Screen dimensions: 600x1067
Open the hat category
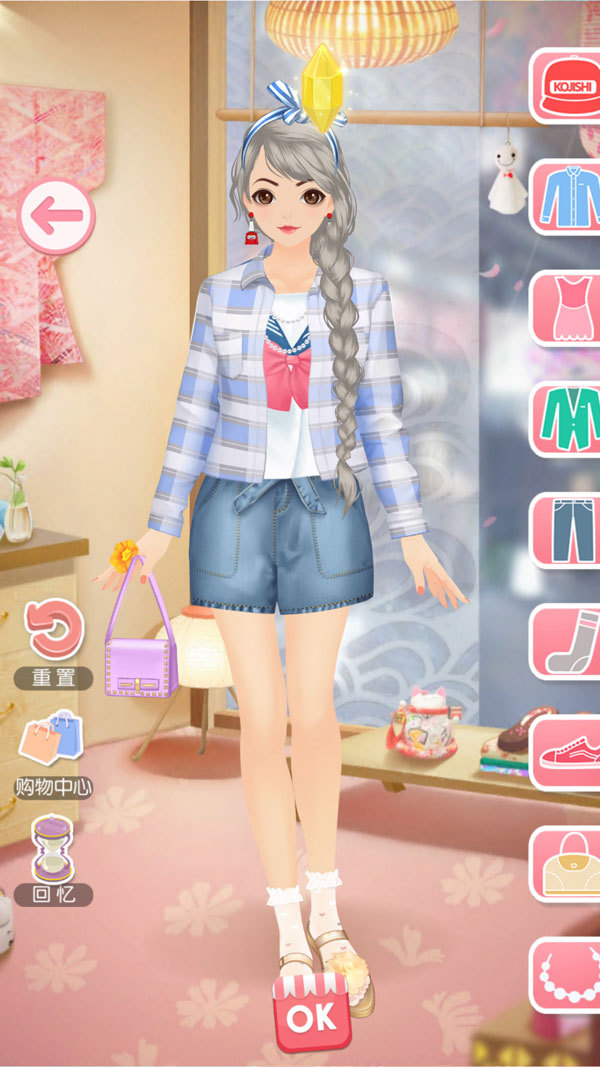pos(567,86)
